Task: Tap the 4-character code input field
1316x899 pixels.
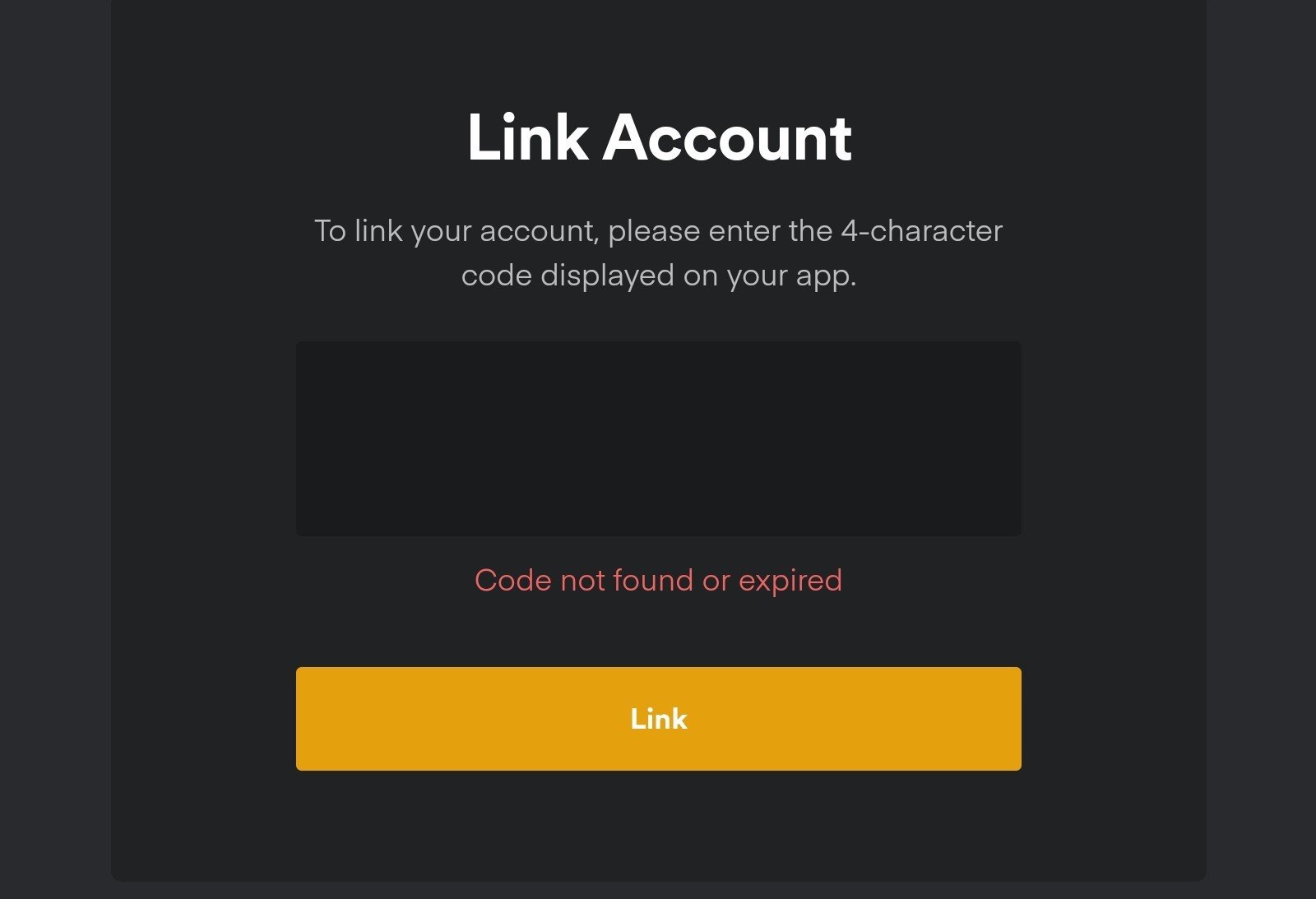Action: coord(658,438)
